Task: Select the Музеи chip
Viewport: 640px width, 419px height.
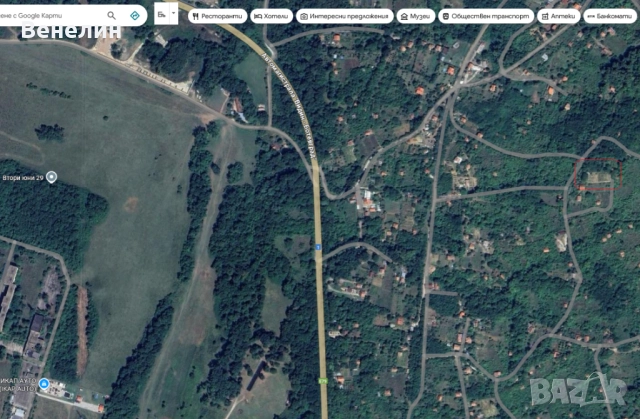Action: pos(416,16)
